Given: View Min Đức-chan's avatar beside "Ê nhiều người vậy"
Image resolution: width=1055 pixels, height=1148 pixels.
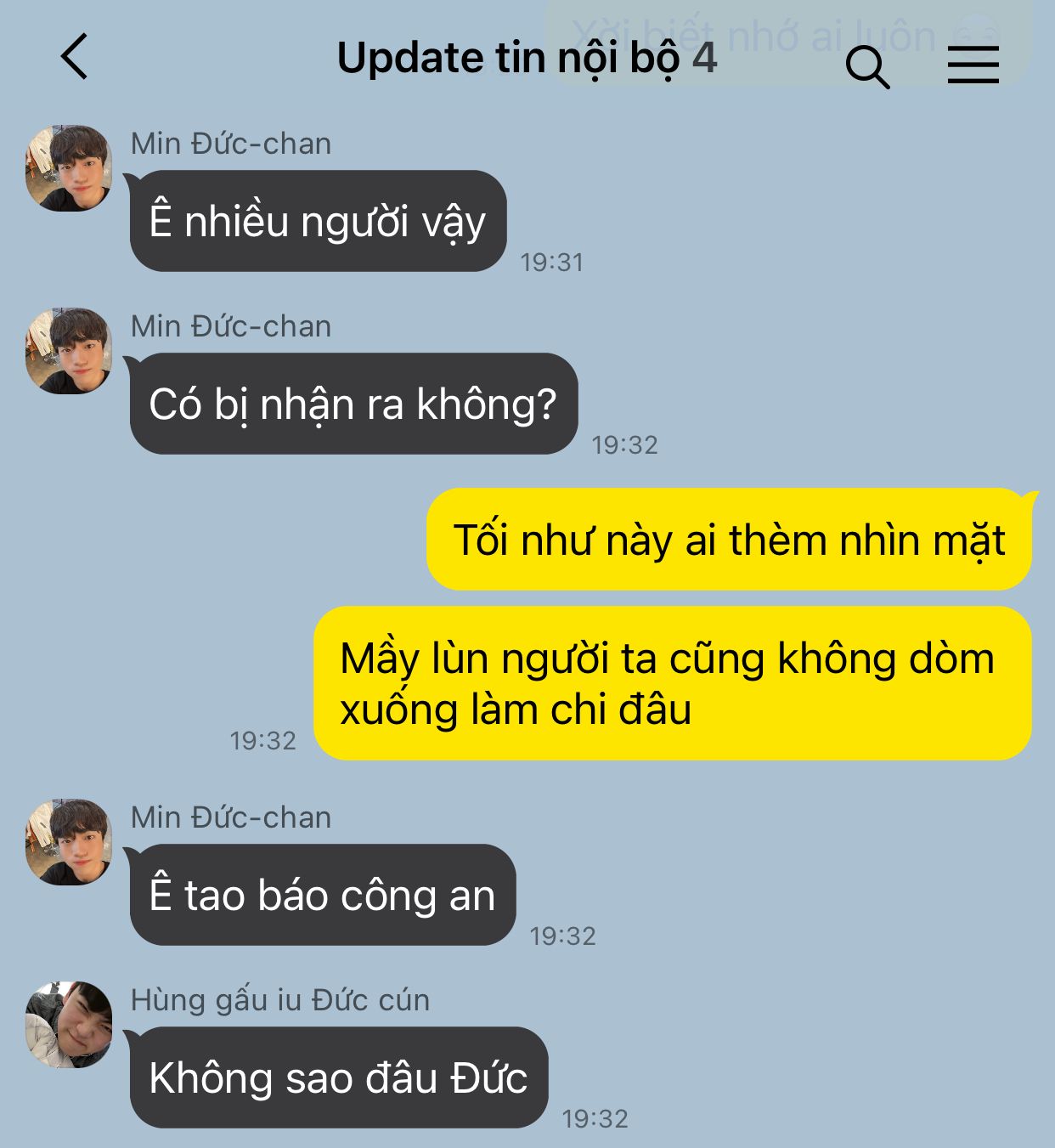Looking at the screenshot, I should pos(69,168).
